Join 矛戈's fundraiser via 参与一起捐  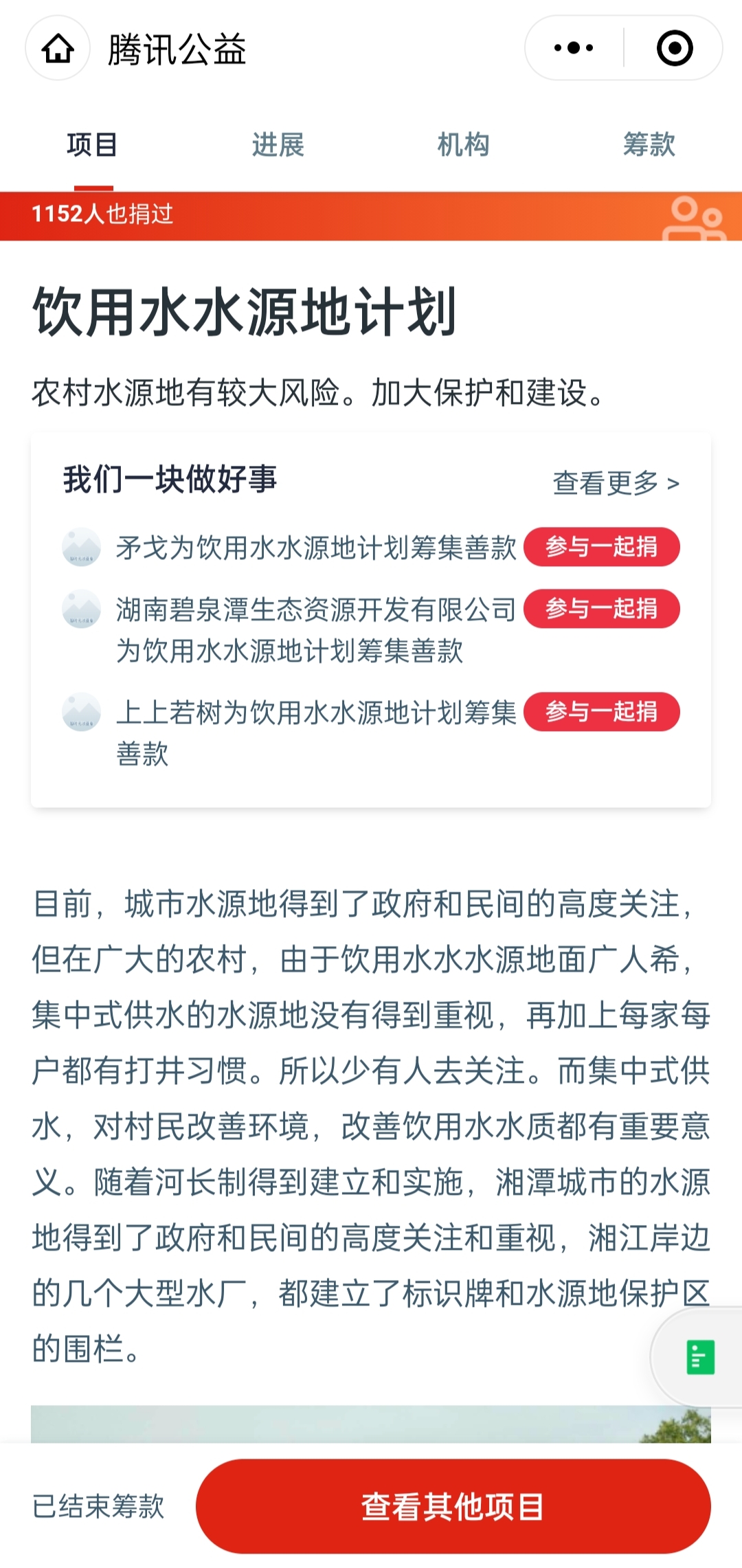click(x=601, y=547)
